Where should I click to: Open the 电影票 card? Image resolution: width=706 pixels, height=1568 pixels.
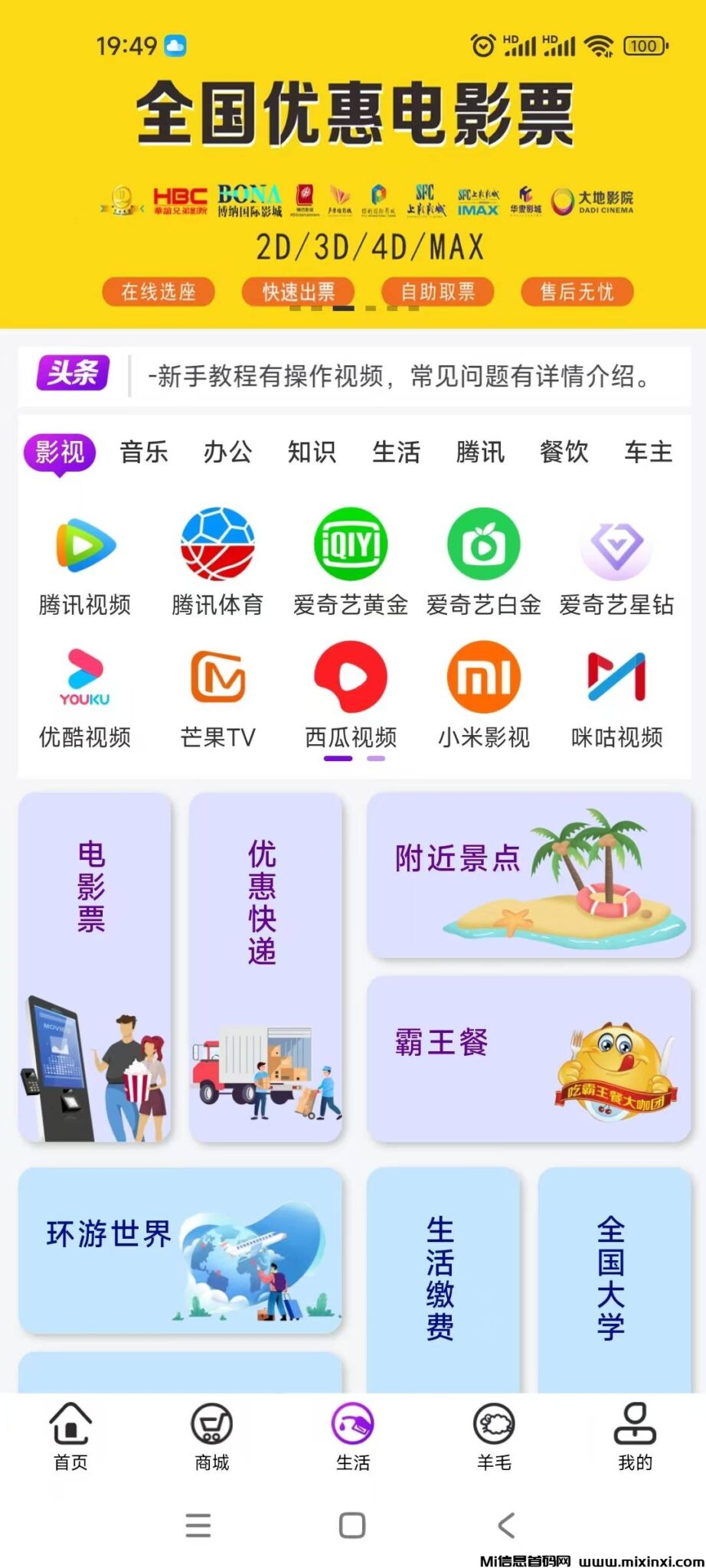(x=95, y=967)
